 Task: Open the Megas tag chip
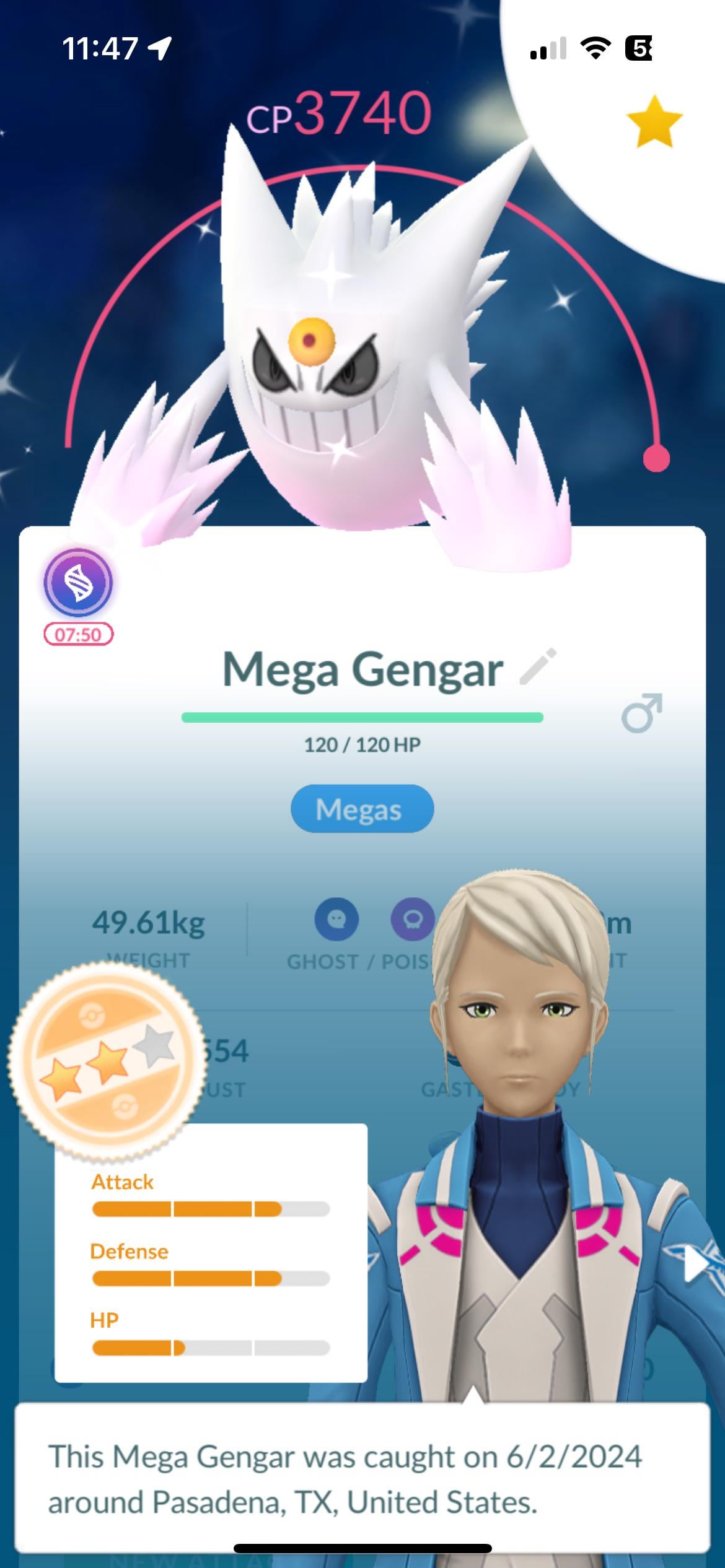coord(362,809)
